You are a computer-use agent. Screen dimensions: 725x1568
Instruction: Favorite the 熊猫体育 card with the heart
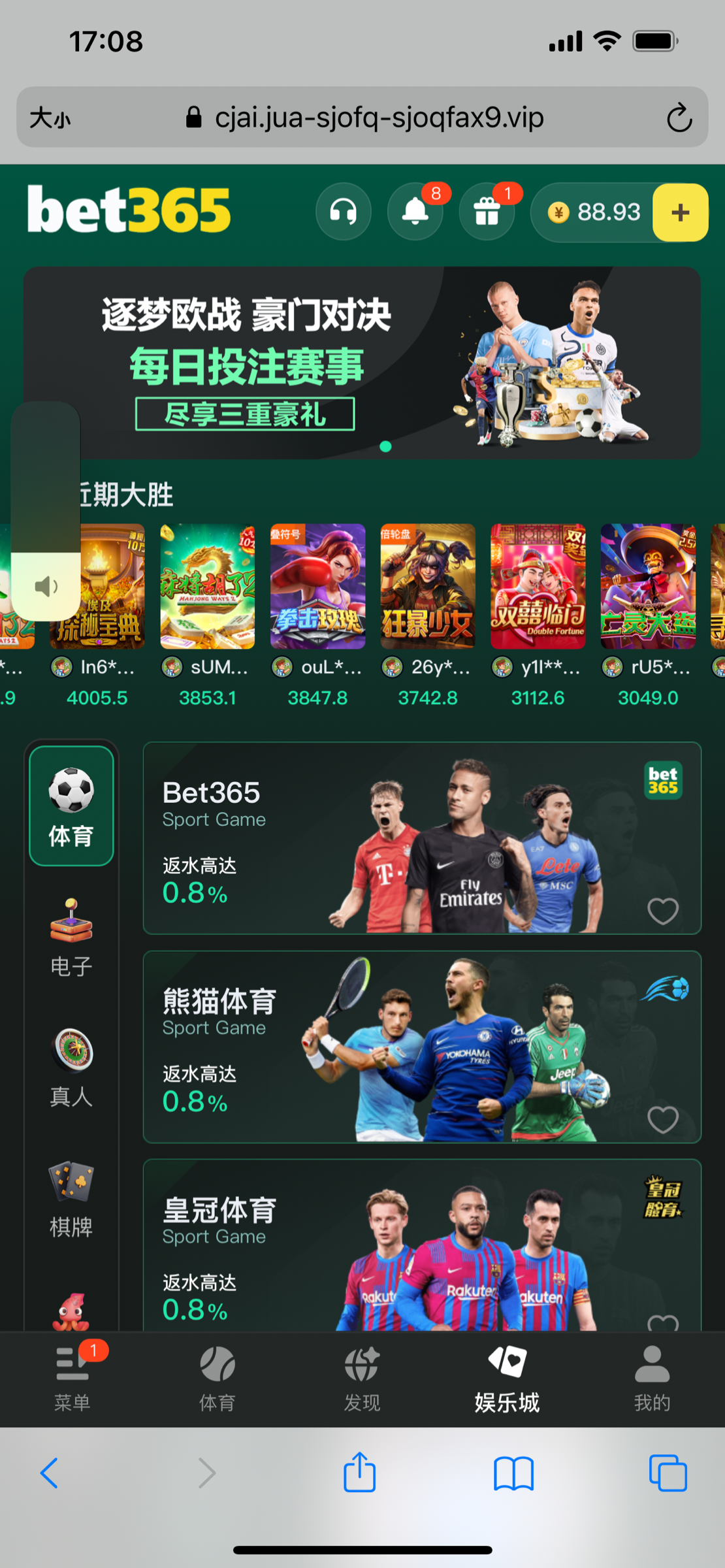coord(662,1120)
